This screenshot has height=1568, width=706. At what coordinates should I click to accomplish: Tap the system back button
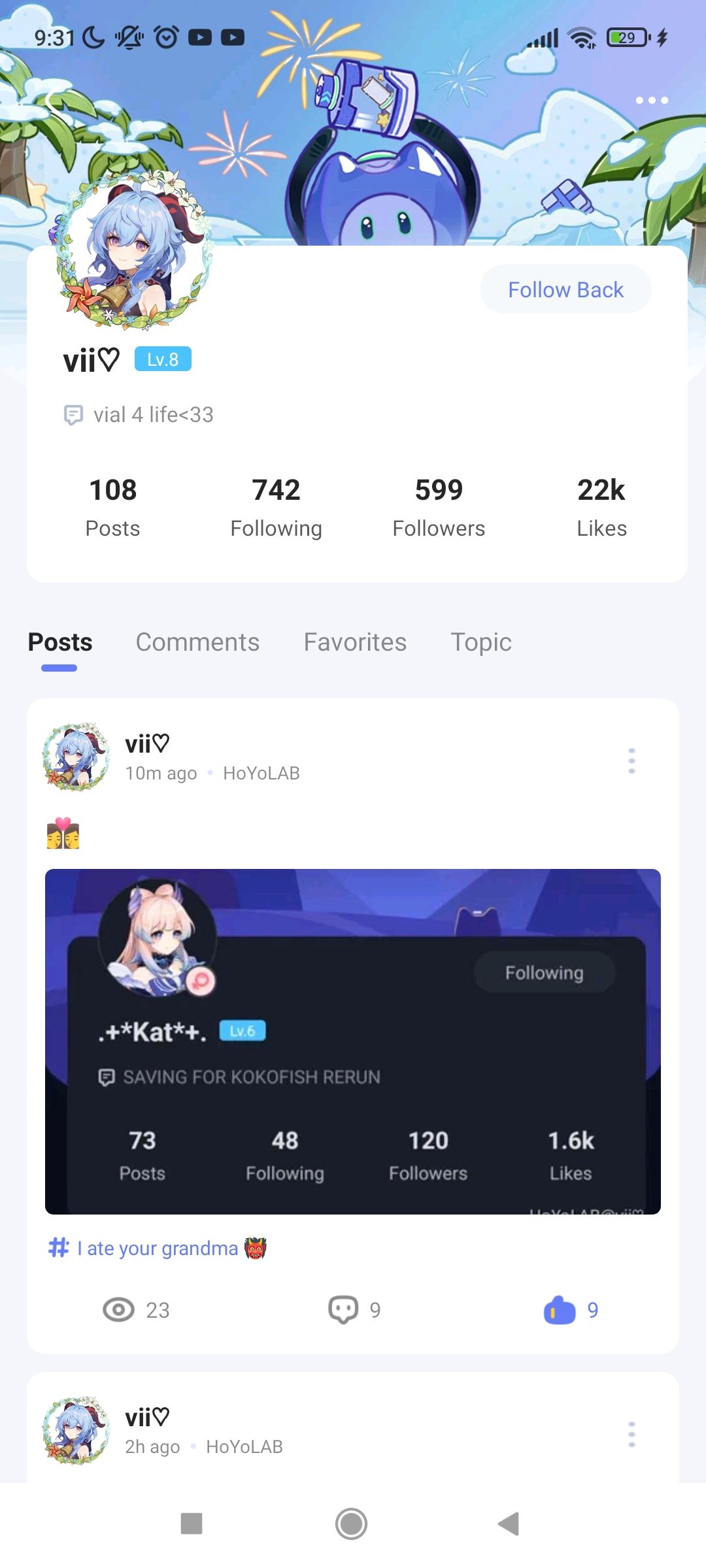pos(509,1524)
